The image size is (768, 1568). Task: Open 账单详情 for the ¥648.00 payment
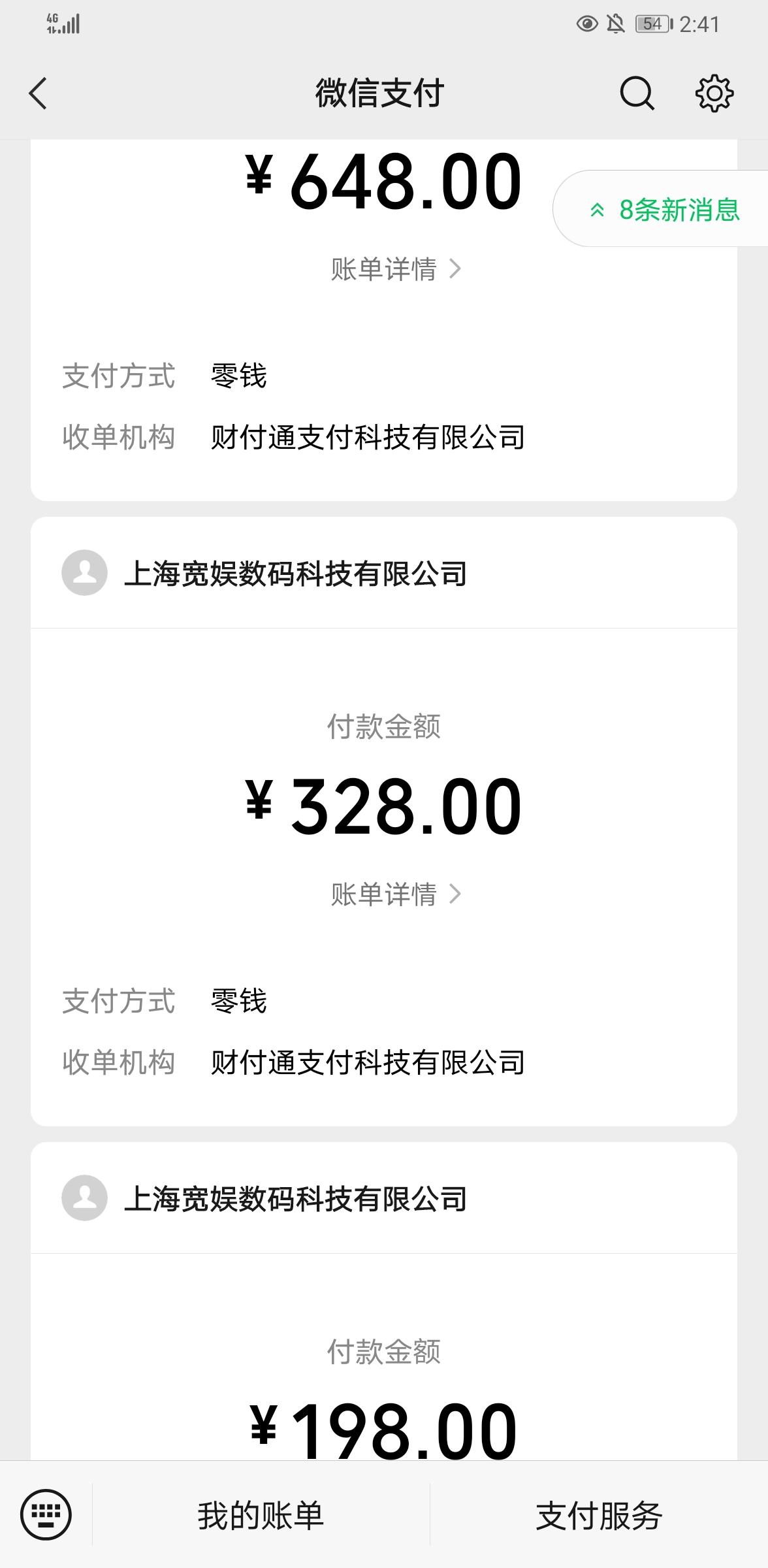(x=396, y=269)
